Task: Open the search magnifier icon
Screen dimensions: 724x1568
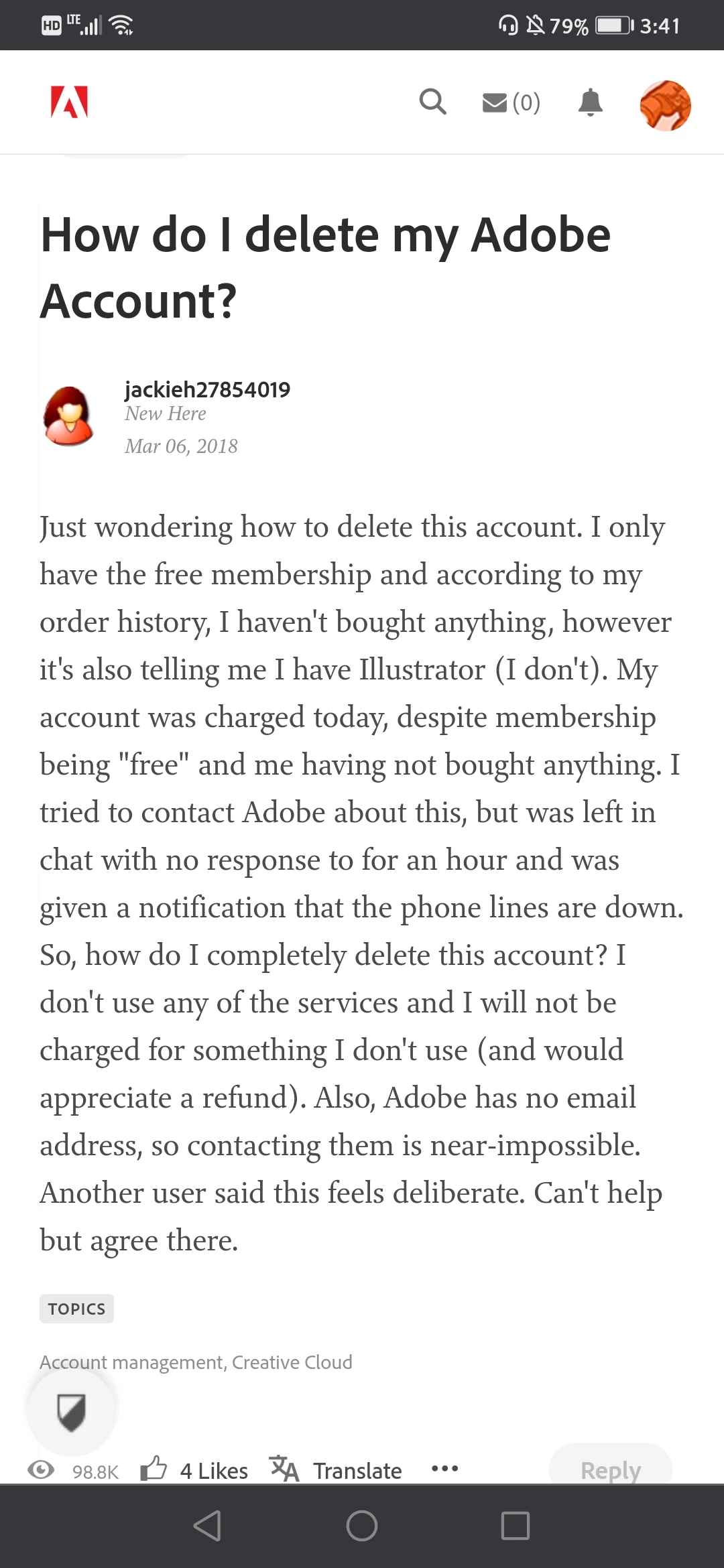Action: pos(432,102)
